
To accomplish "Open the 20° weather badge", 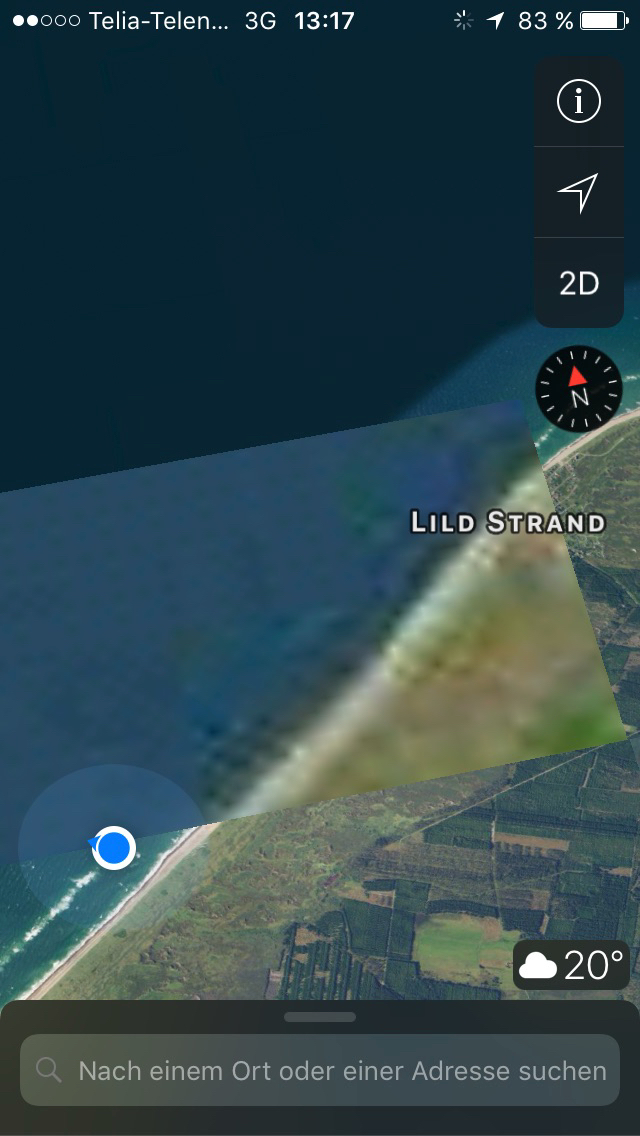I will click(572, 965).
